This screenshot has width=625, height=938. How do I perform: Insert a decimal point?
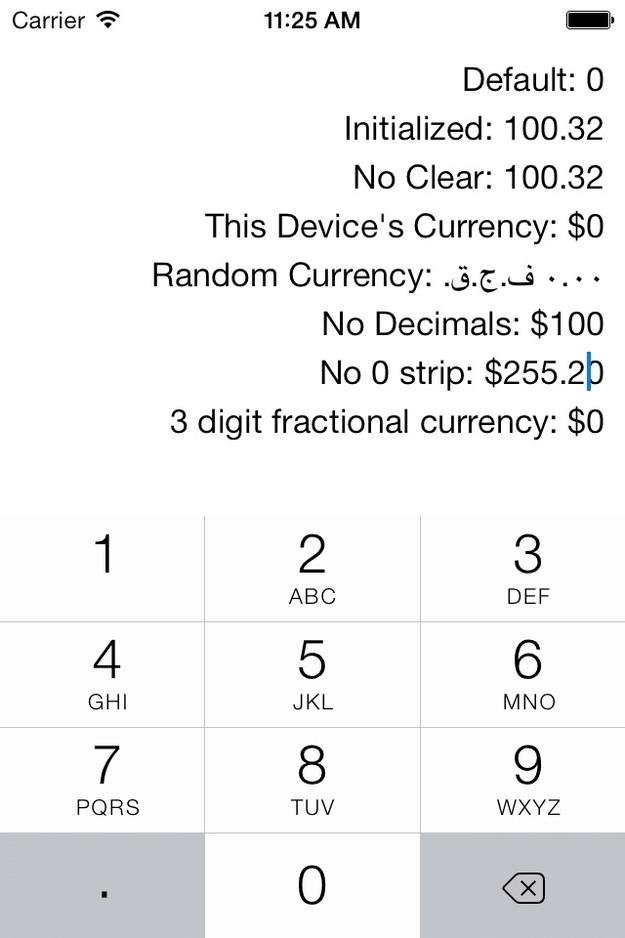[103, 886]
